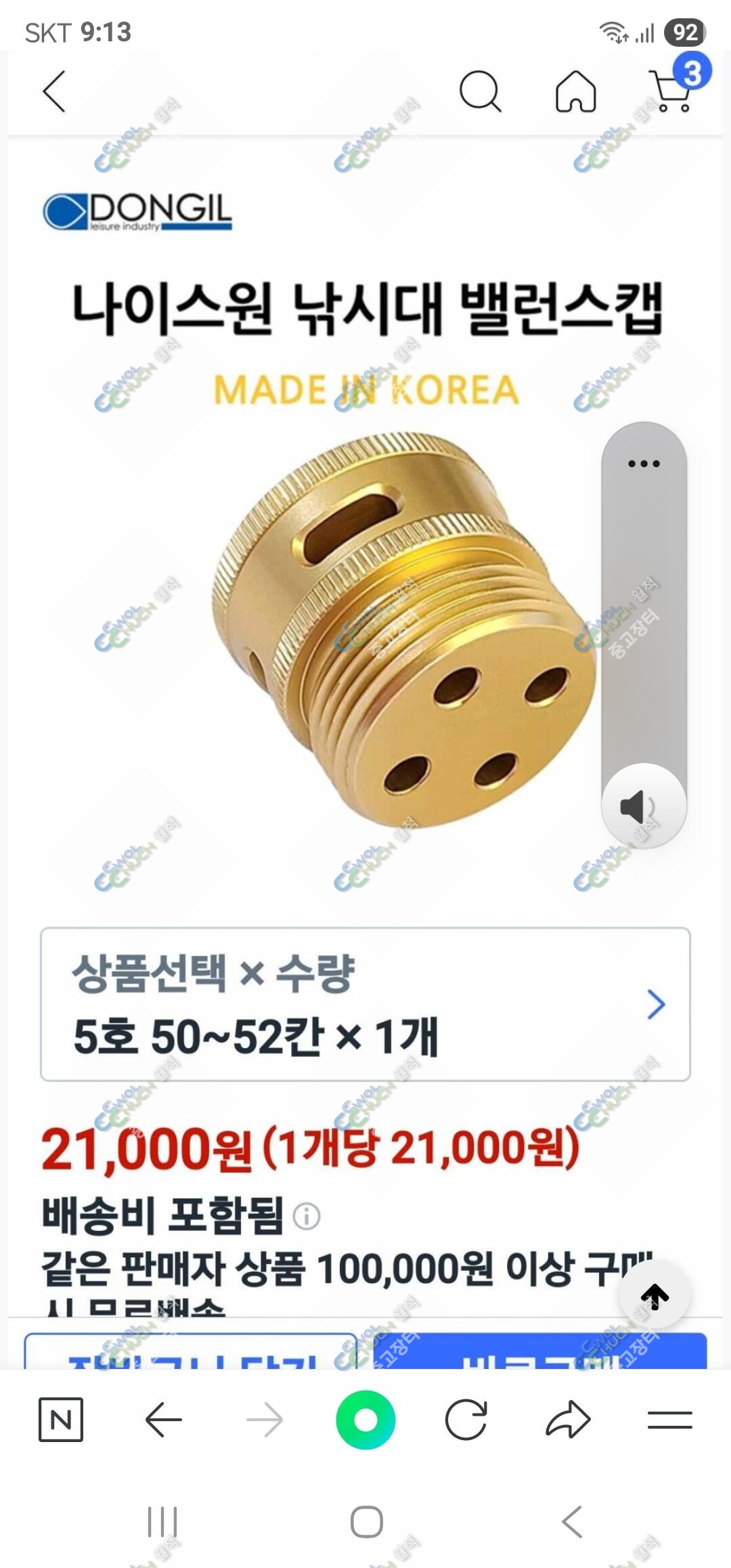Open the 상품선택 × 수량 option selector
The height and width of the screenshot is (1568, 731).
(365, 1004)
